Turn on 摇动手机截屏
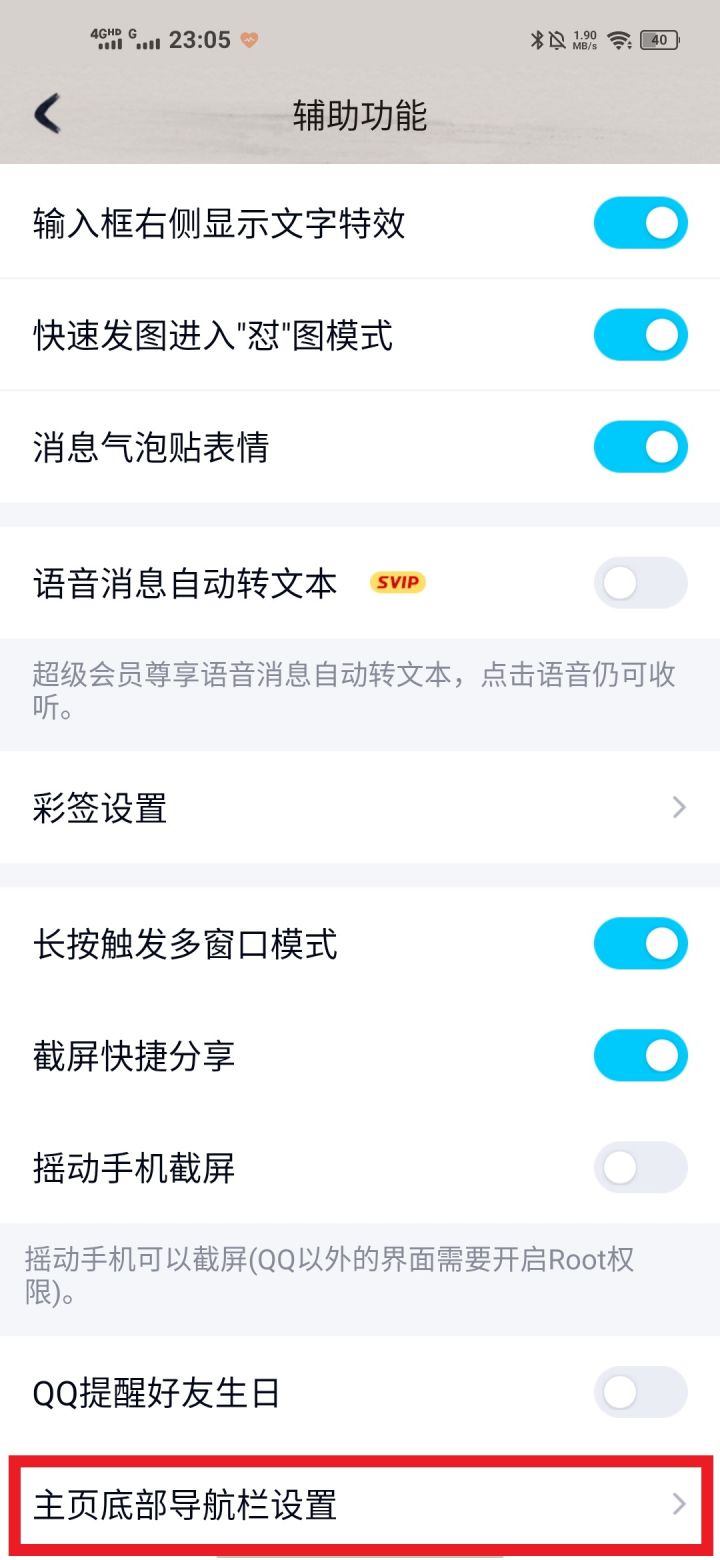Viewport: 720px width, 1560px height. 640,1168
